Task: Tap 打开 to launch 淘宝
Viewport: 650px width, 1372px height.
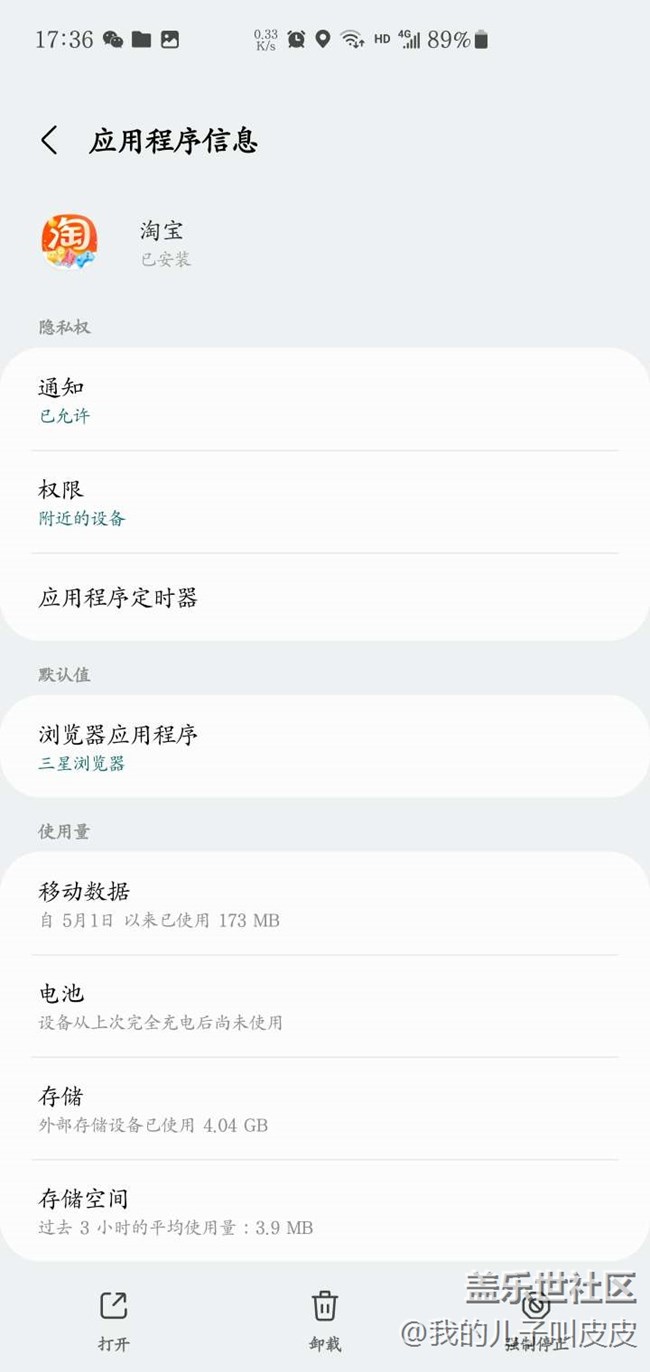Action: (x=114, y=1320)
